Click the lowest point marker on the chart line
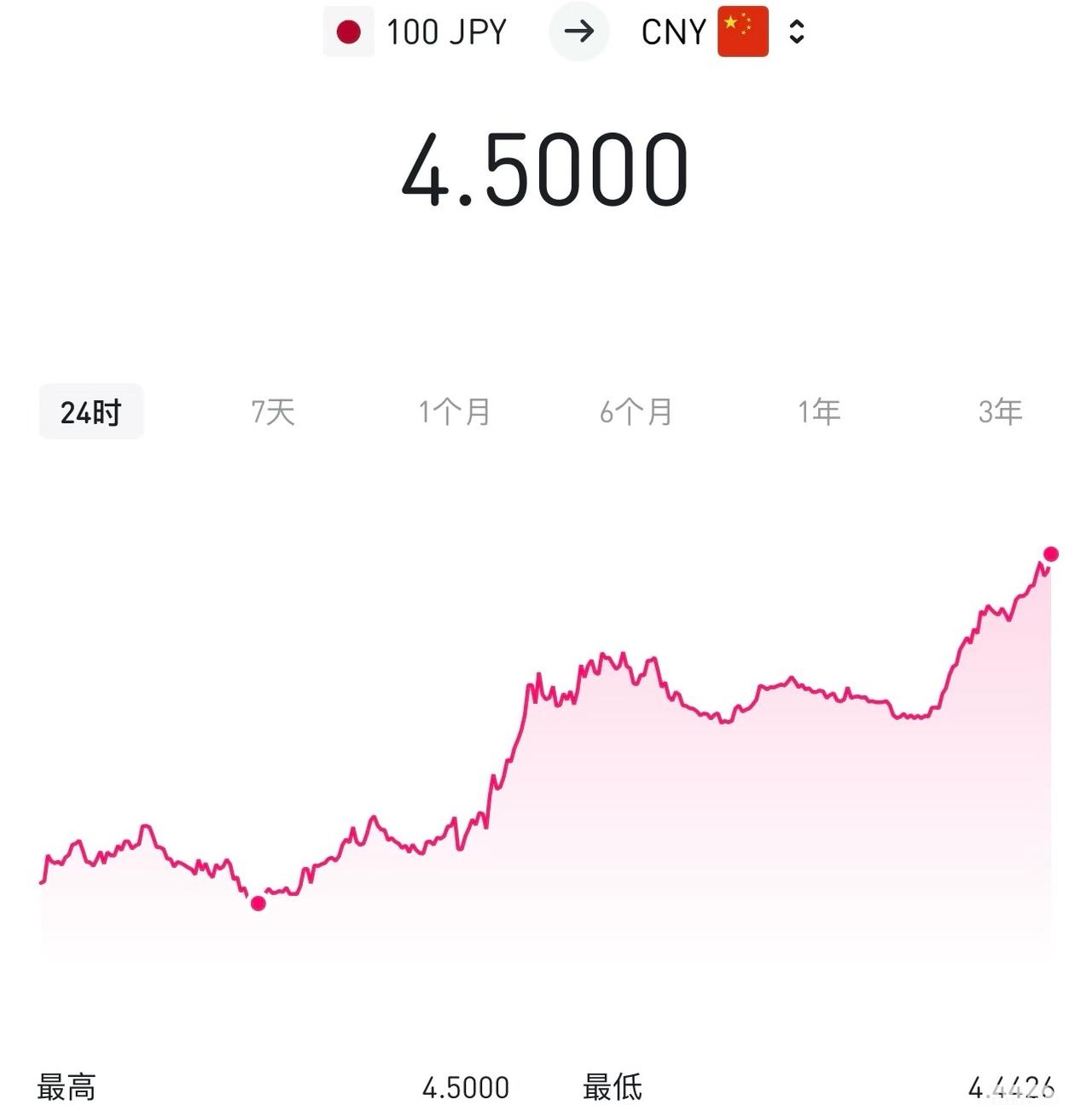The image size is (1092, 1105). tap(258, 904)
